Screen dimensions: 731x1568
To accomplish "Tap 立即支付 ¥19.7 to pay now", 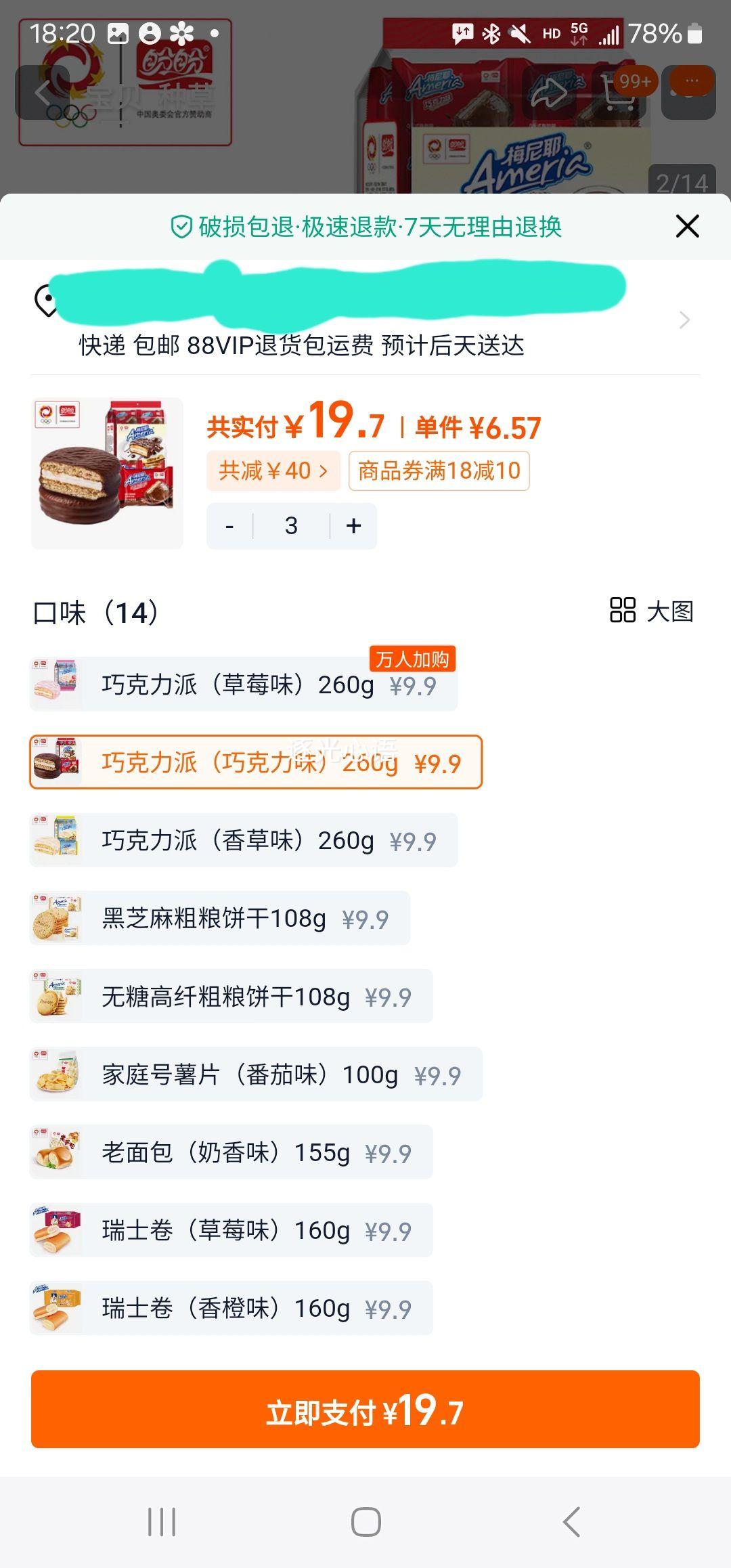I will pos(365,1410).
